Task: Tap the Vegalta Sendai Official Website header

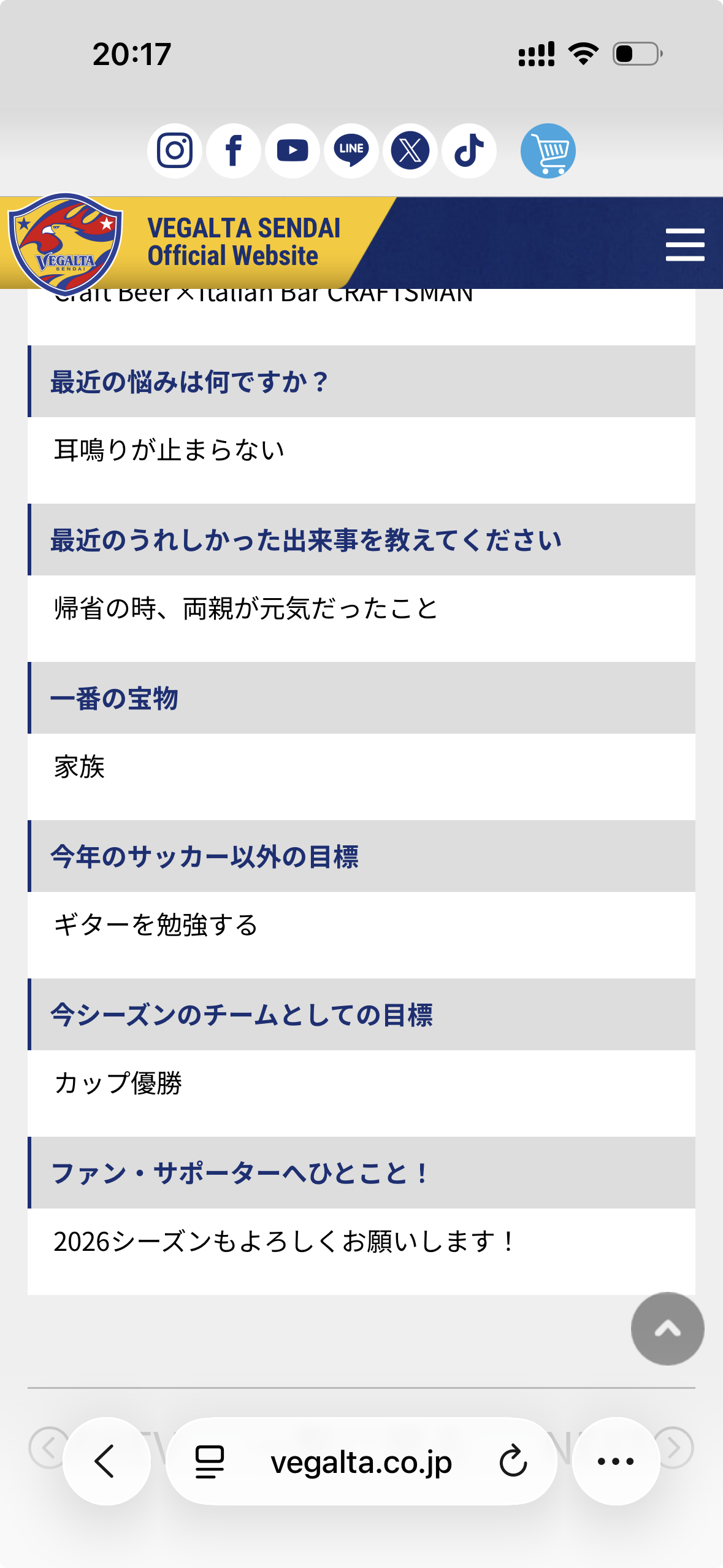Action: tap(243, 242)
